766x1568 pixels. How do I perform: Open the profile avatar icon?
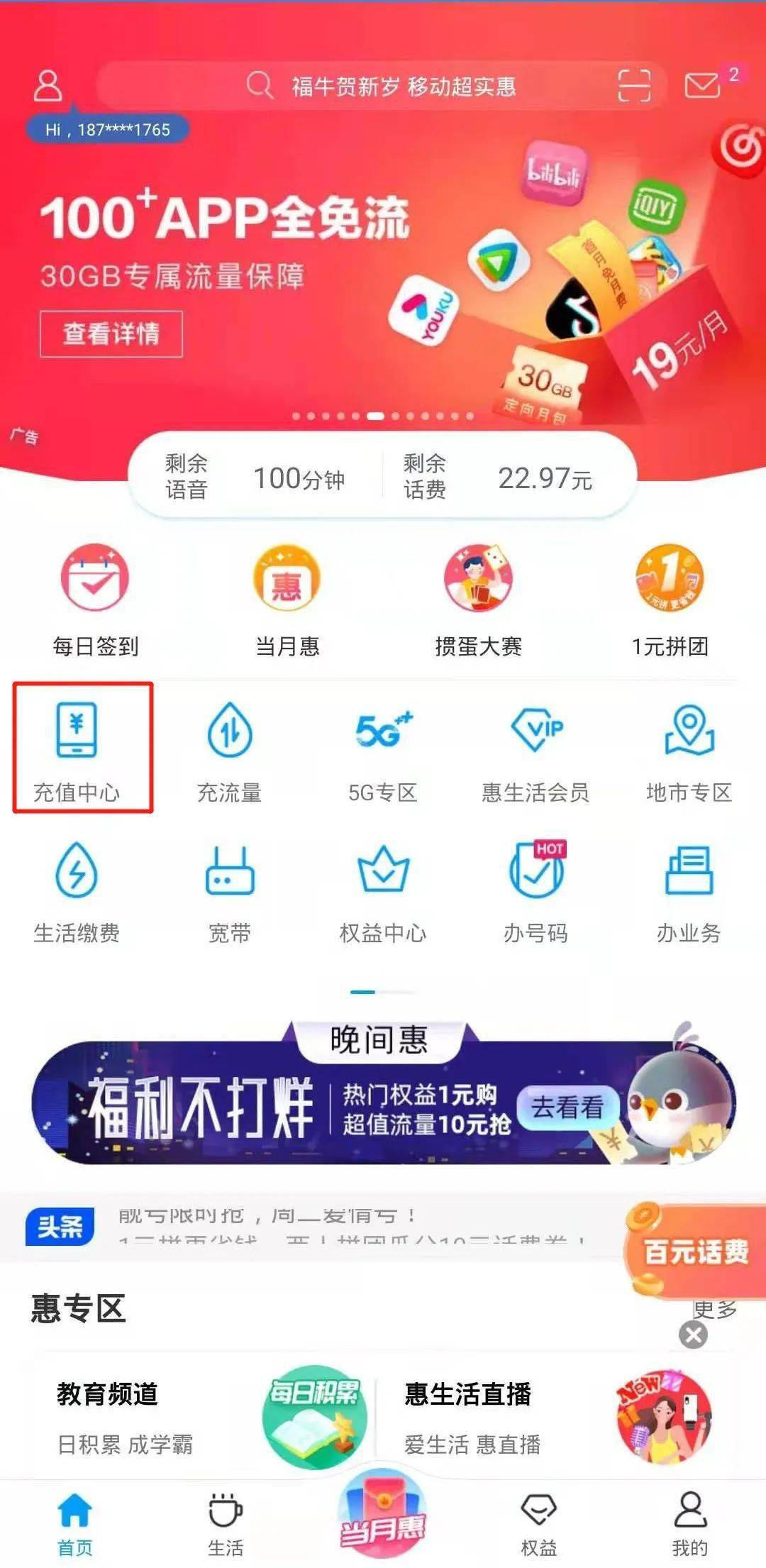(x=48, y=86)
